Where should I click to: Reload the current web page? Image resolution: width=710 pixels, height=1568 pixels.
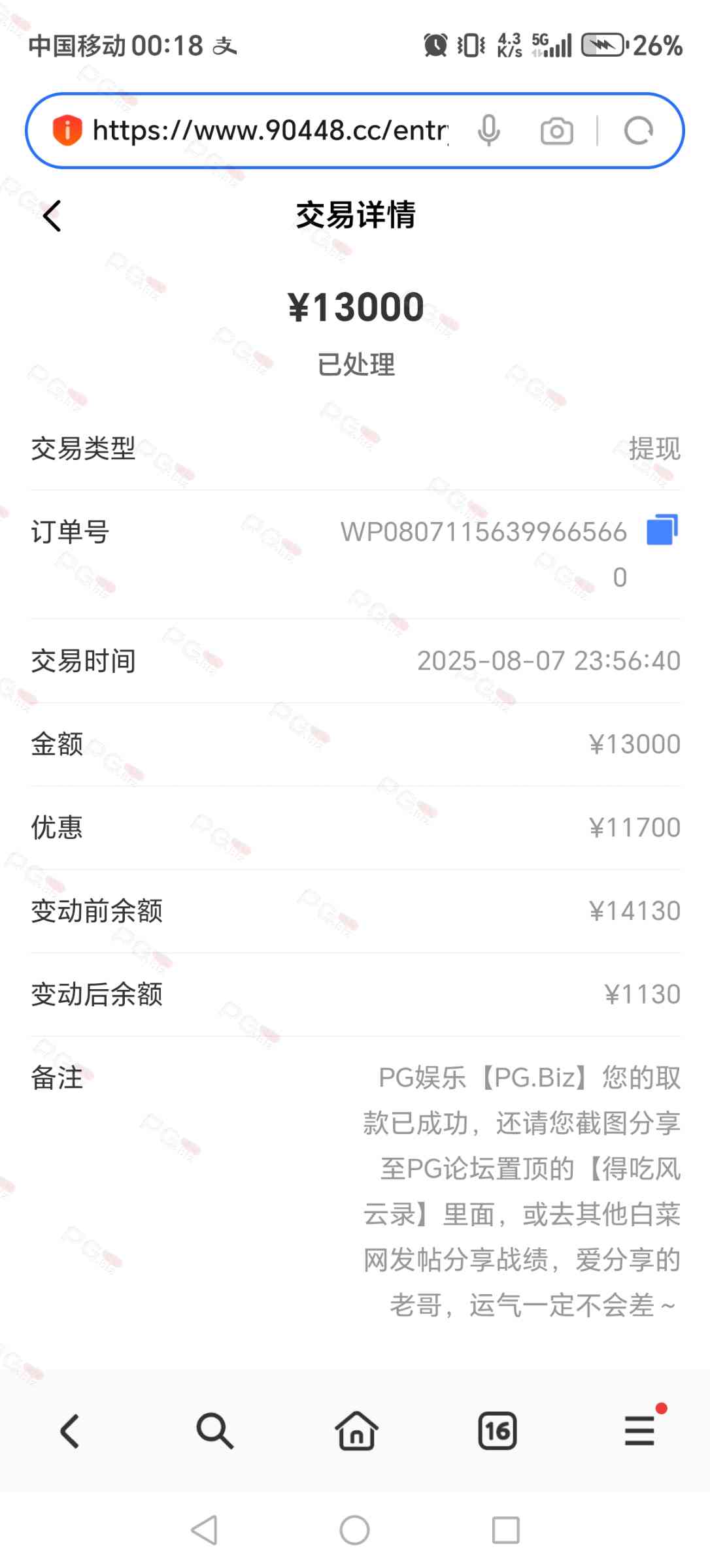click(638, 131)
